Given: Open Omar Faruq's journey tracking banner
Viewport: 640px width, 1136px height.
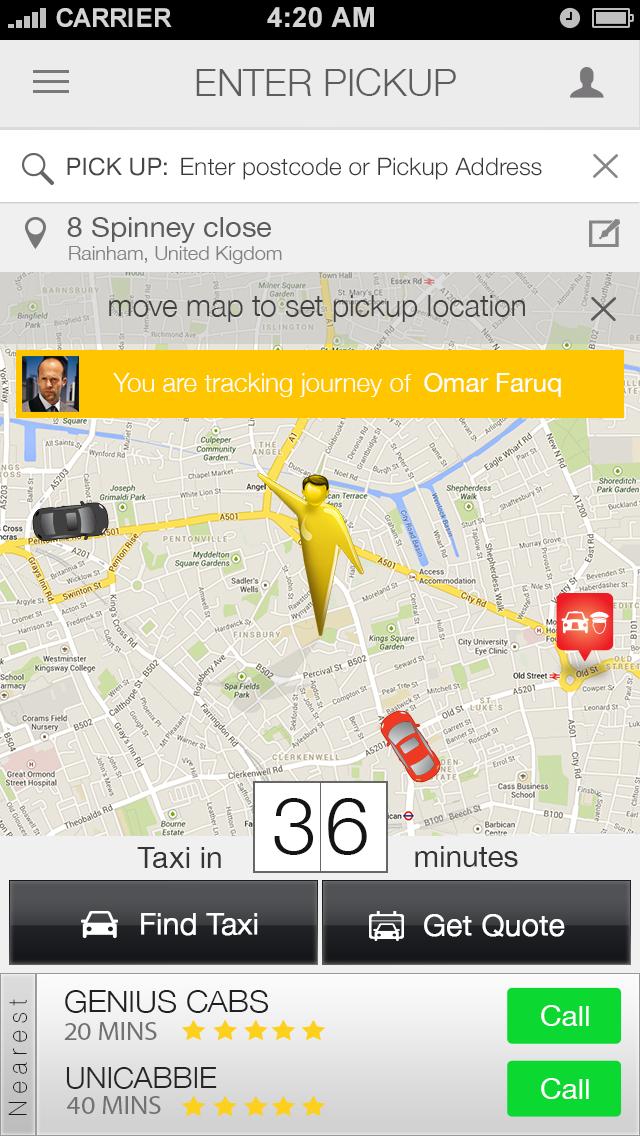Looking at the screenshot, I should (320, 383).
